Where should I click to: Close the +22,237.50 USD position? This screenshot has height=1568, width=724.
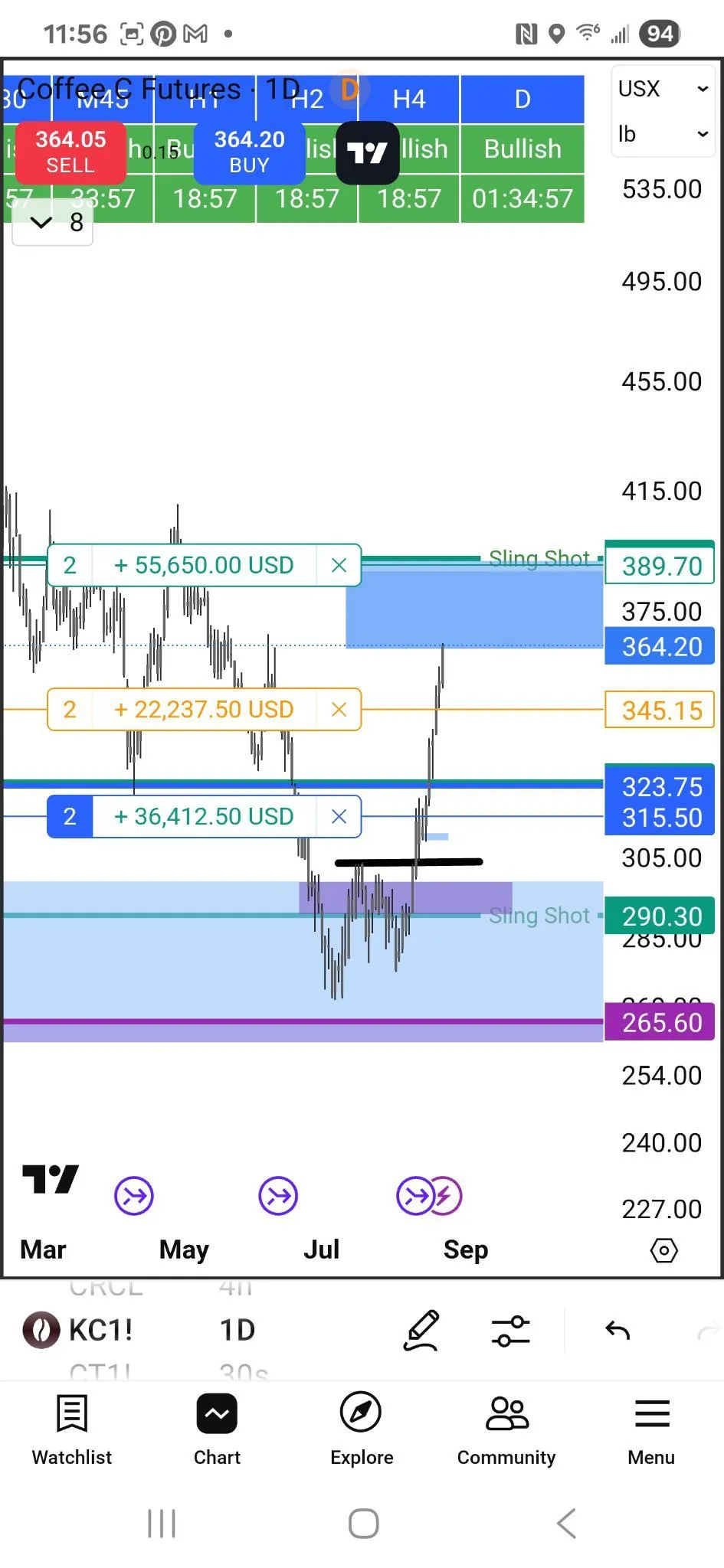pos(339,710)
